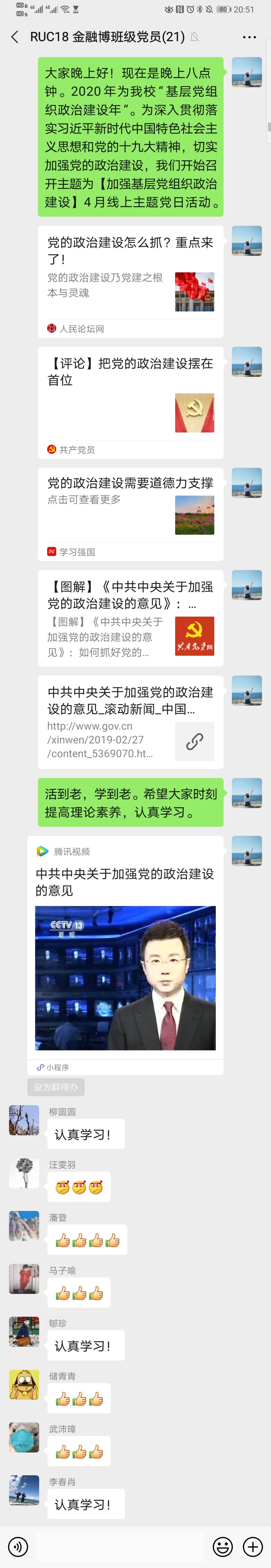View 储青青's profile avatar
This screenshot has height=1568, width=271.
tap(24, 1385)
